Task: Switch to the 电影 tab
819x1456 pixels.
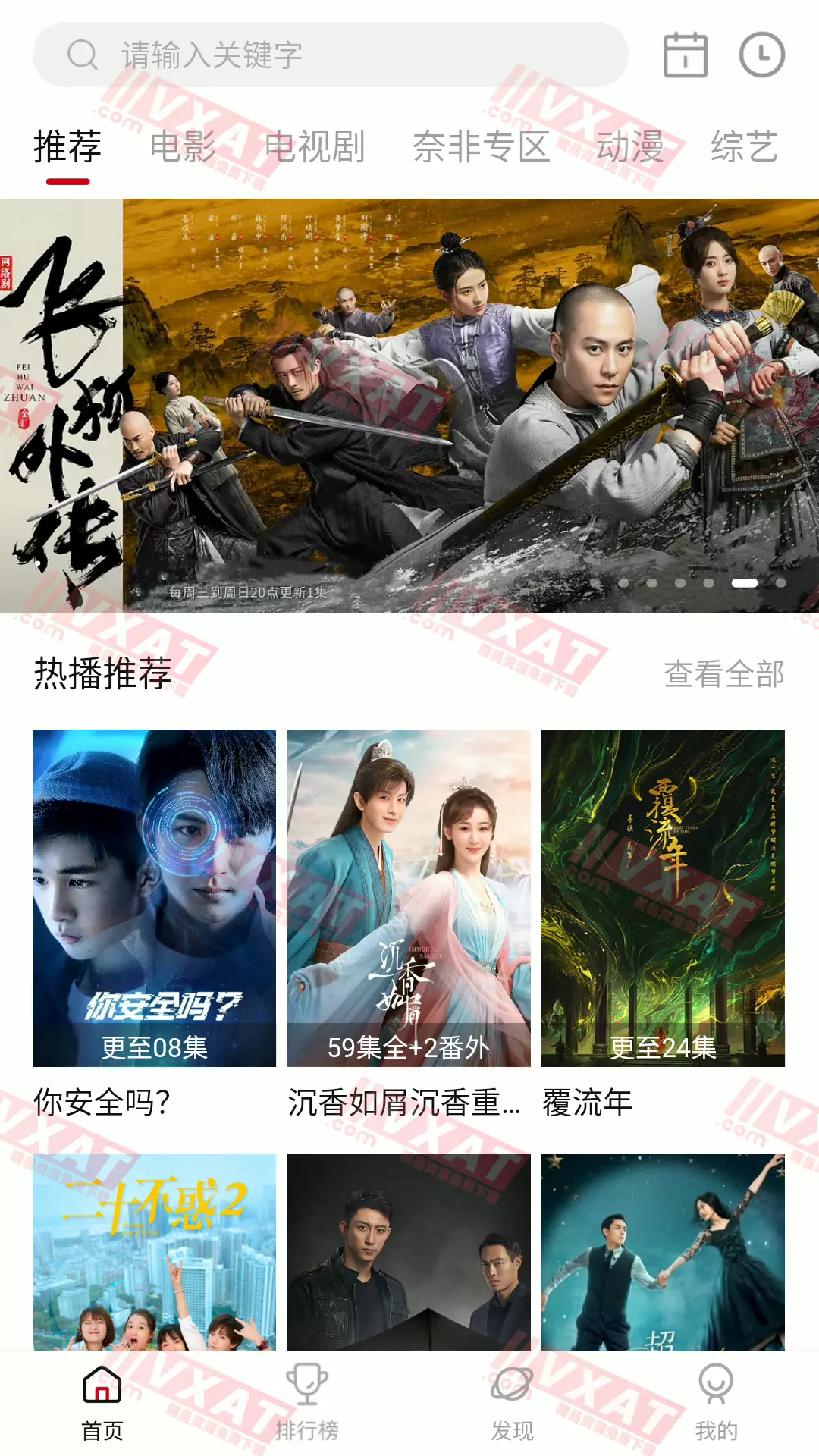Action: click(x=184, y=149)
